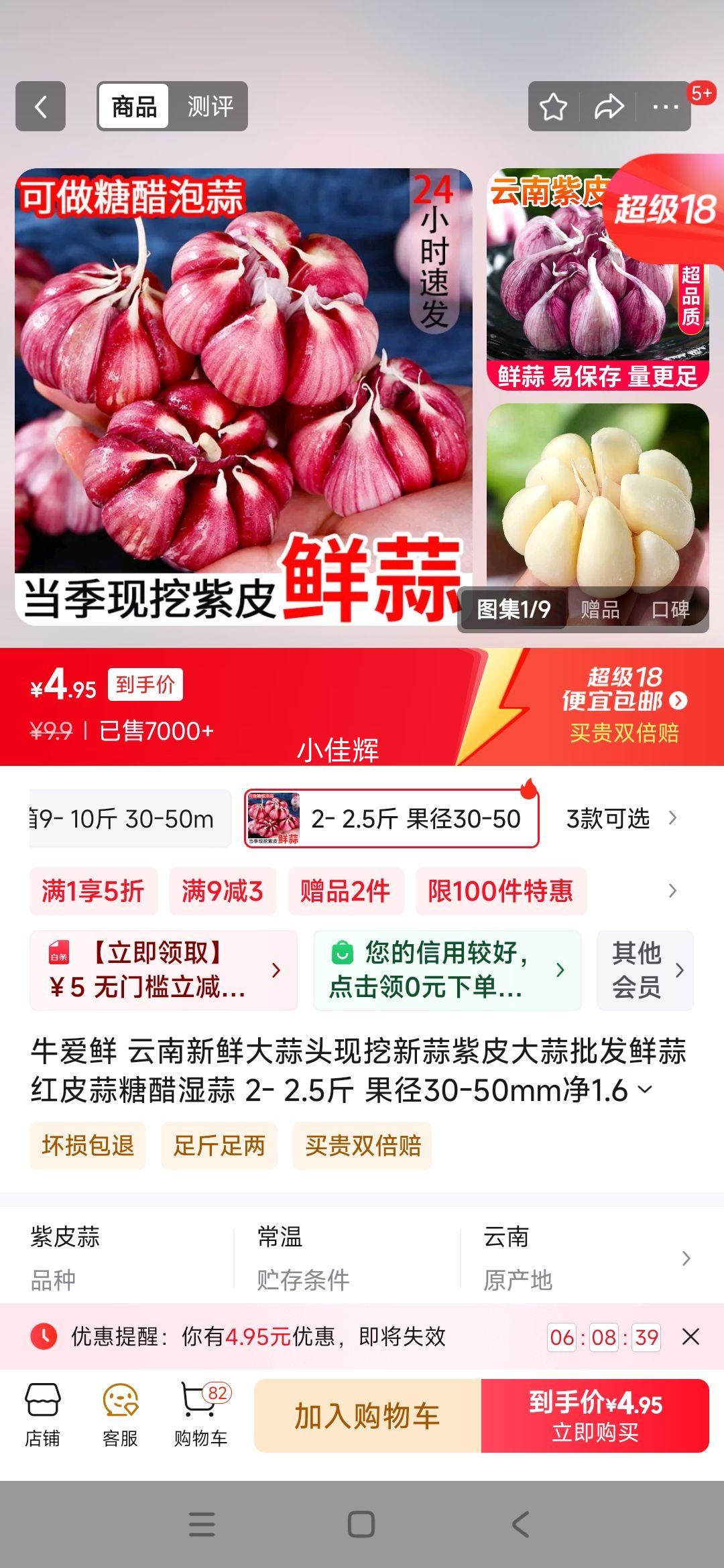Click the back arrow at top left
Image resolution: width=724 pixels, height=1568 pixels.
coord(40,106)
